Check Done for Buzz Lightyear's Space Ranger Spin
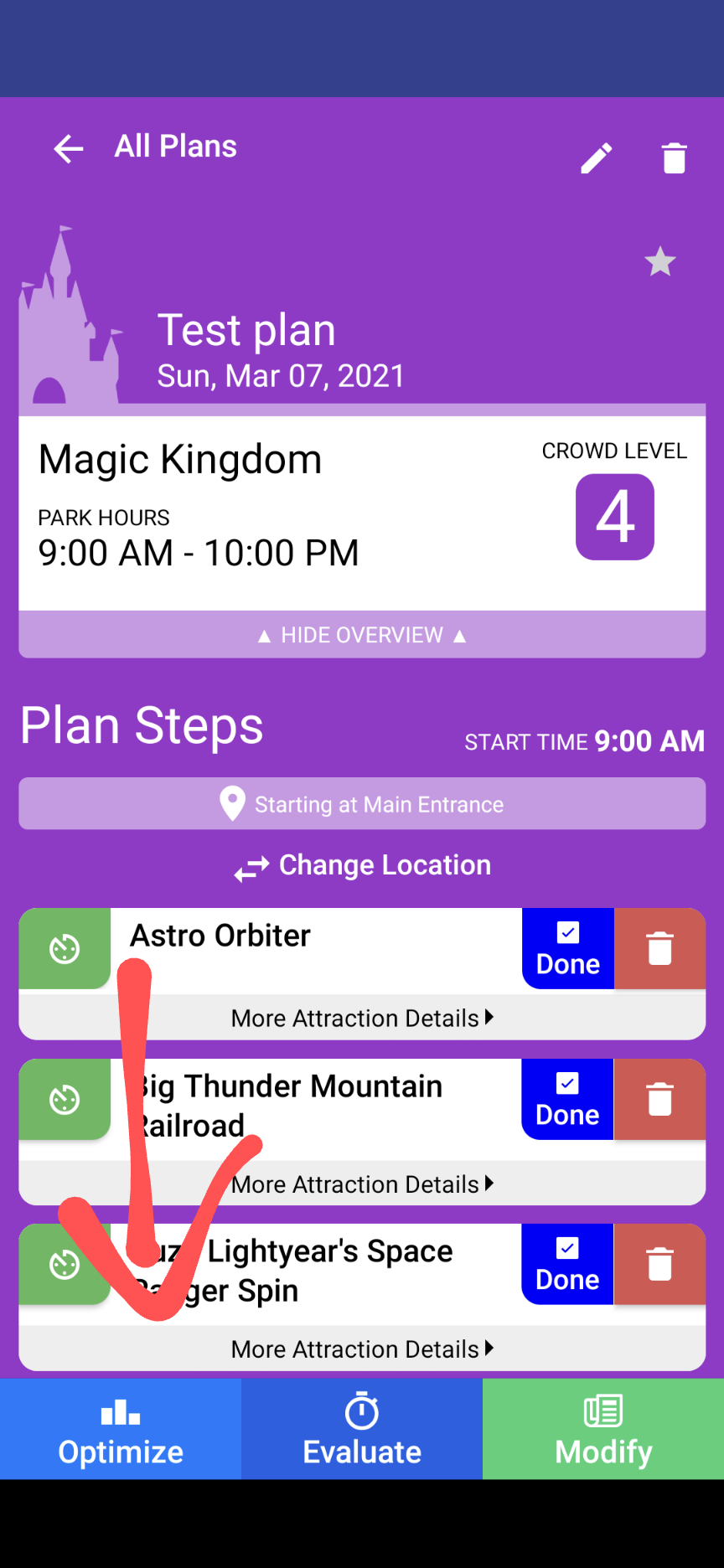This screenshot has width=724, height=1568. click(568, 1265)
